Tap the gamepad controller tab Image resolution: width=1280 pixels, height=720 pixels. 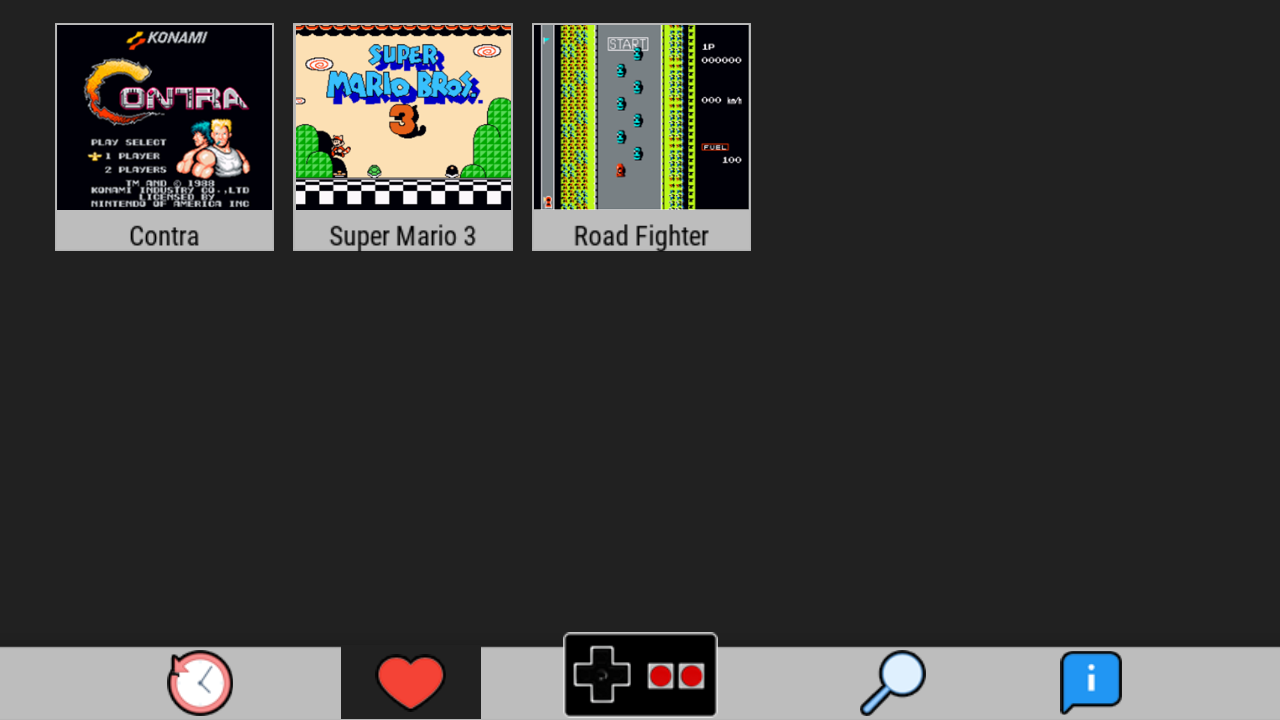click(x=640, y=676)
